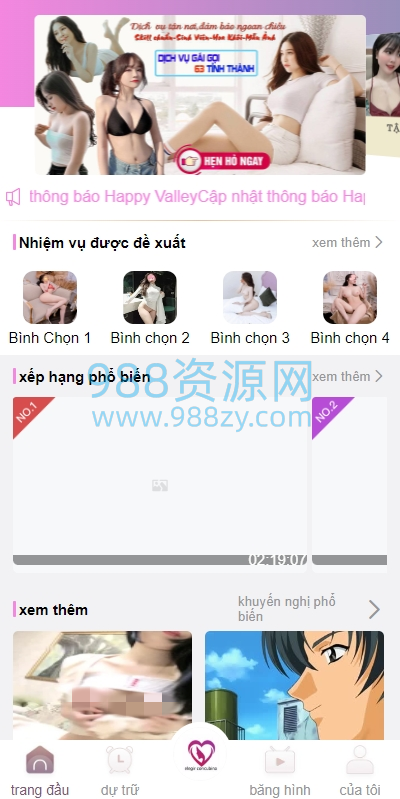Open khuyến nghị phổ biến list
This screenshot has height=799, width=400.
[309, 609]
